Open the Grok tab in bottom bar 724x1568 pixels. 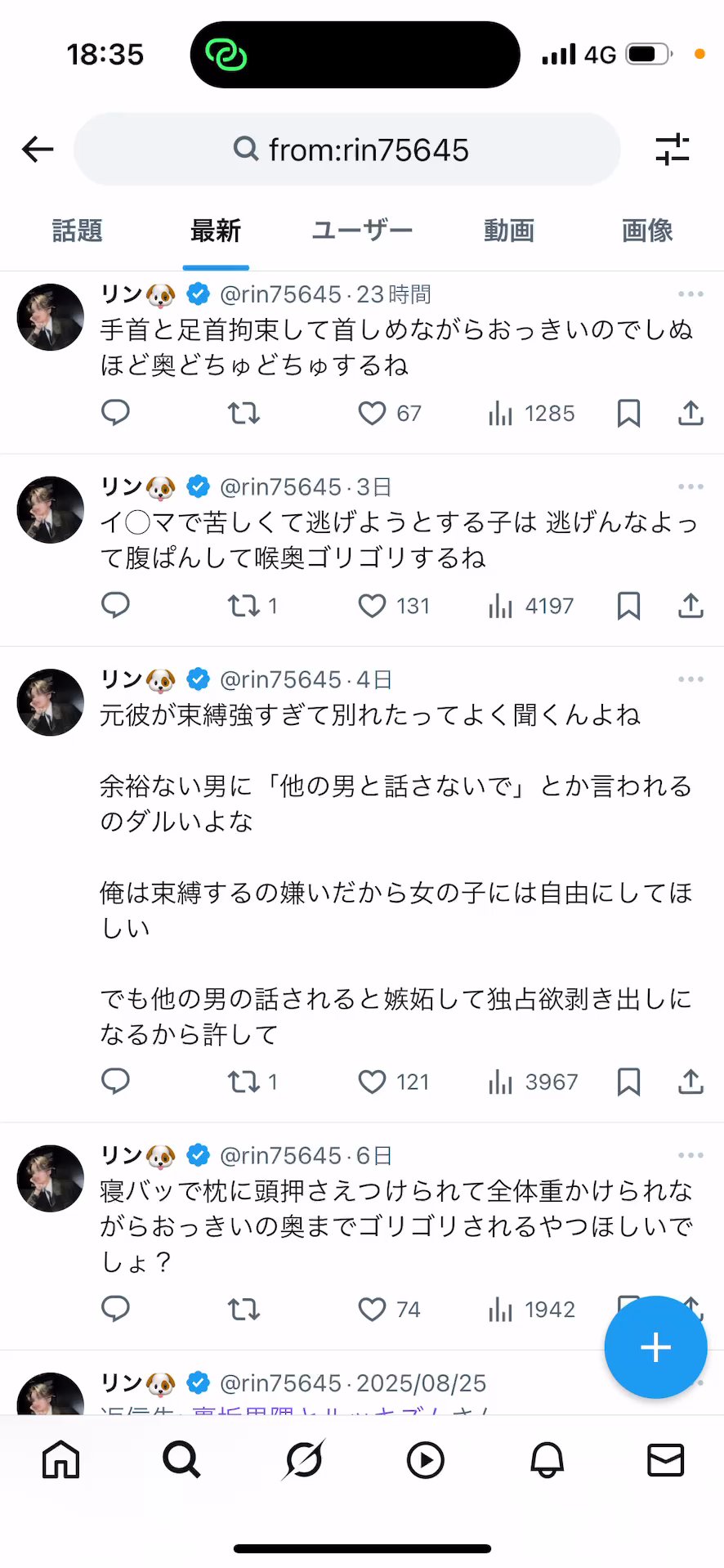point(304,1459)
